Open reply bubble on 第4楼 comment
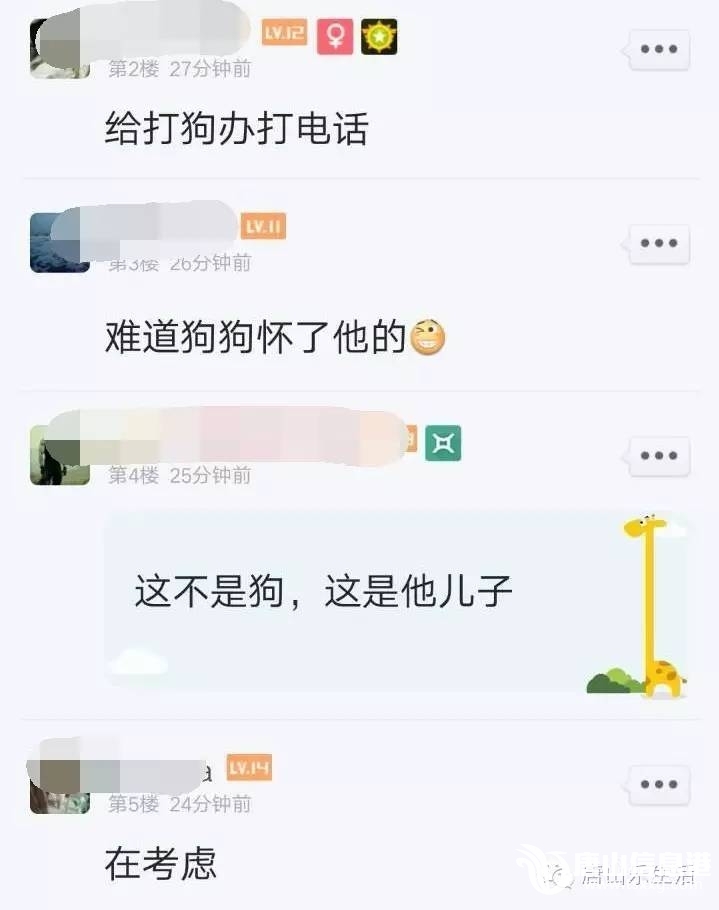The image size is (719, 910). 659,456
